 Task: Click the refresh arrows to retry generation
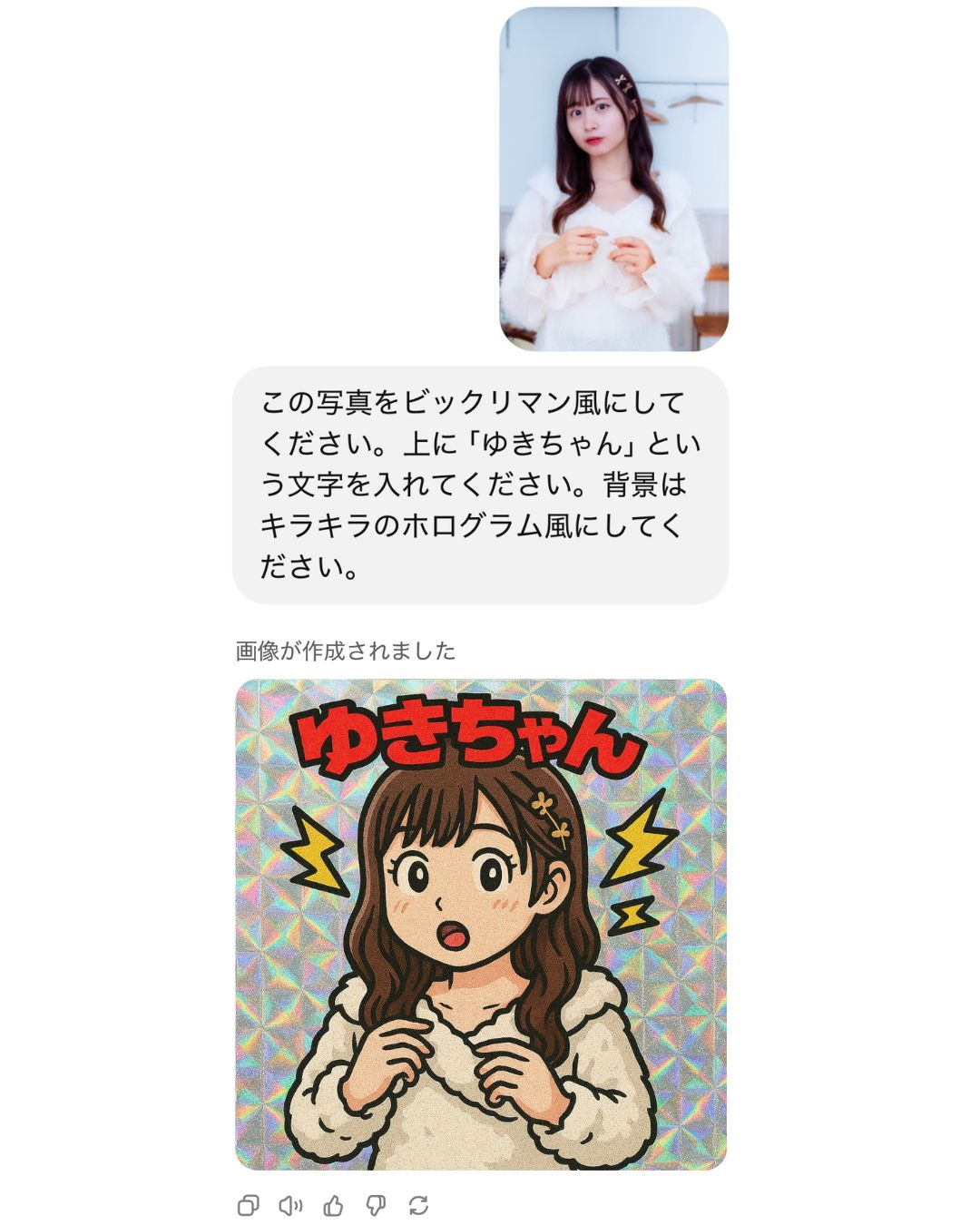[419, 1206]
